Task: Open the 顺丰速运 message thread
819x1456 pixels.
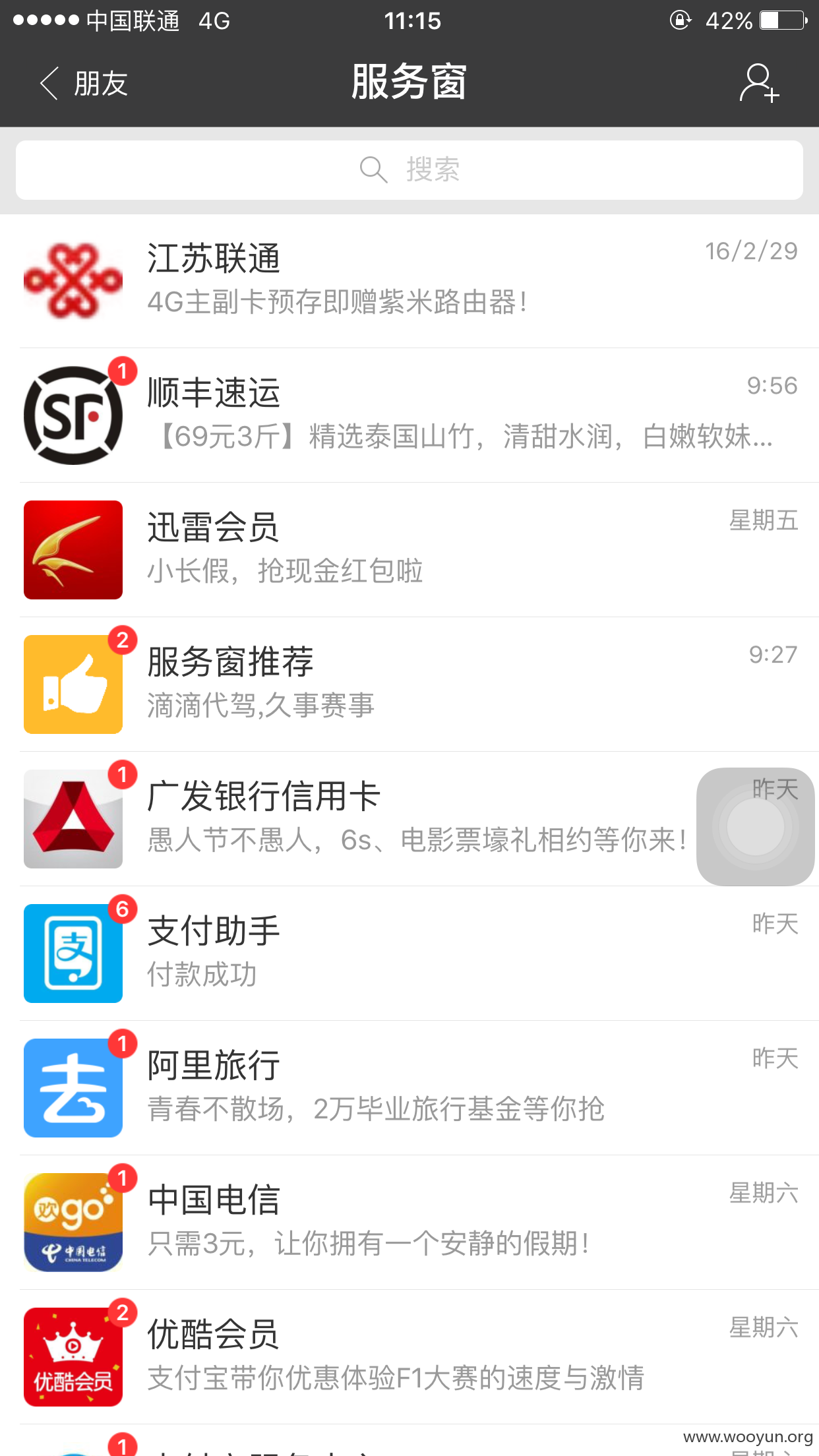Action: [409, 415]
